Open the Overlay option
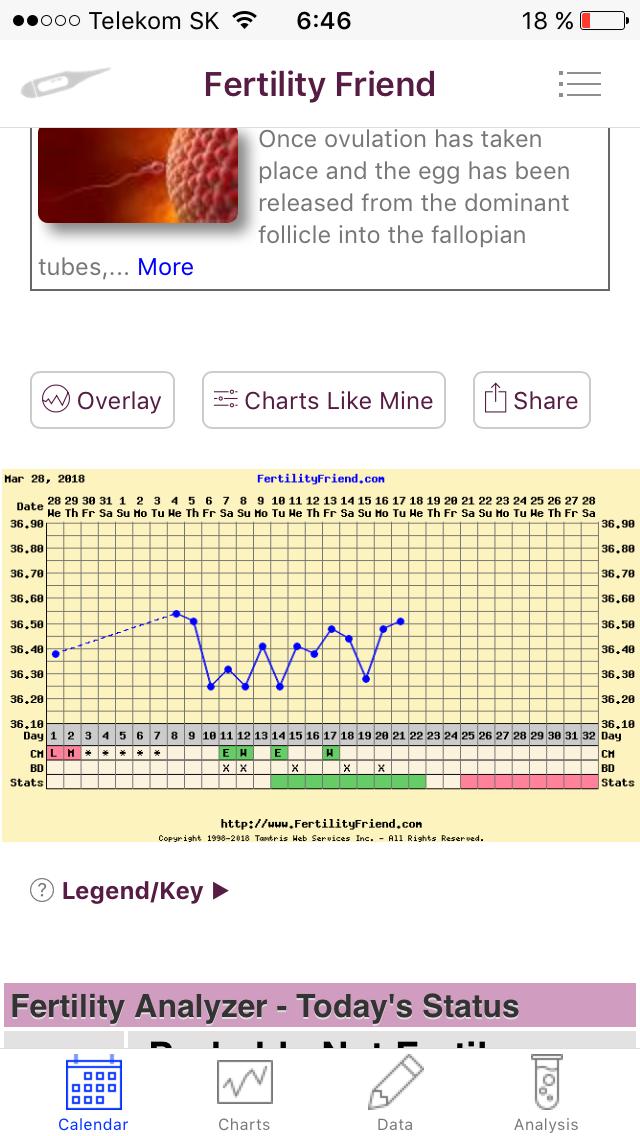This screenshot has height=1136, width=640. click(x=102, y=400)
